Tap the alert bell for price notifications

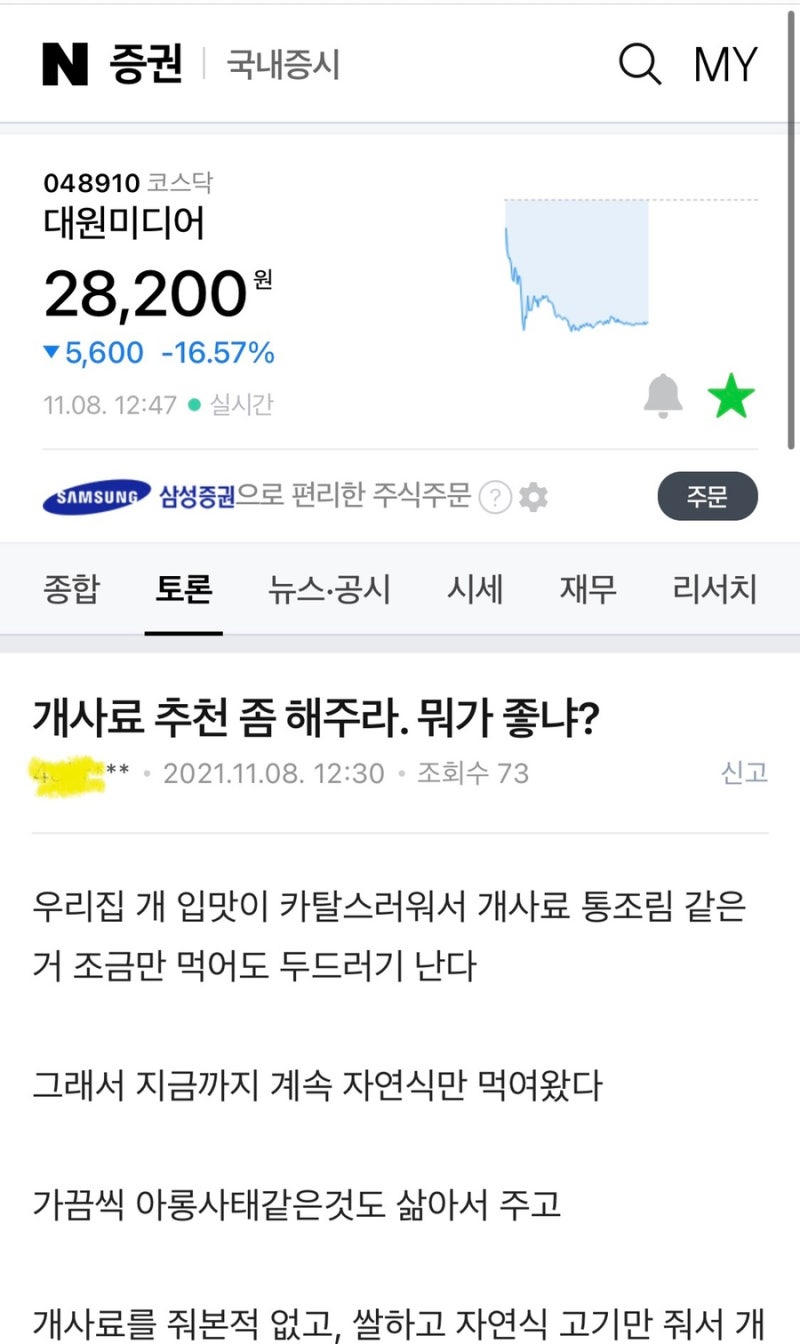pyautogui.click(x=663, y=395)
